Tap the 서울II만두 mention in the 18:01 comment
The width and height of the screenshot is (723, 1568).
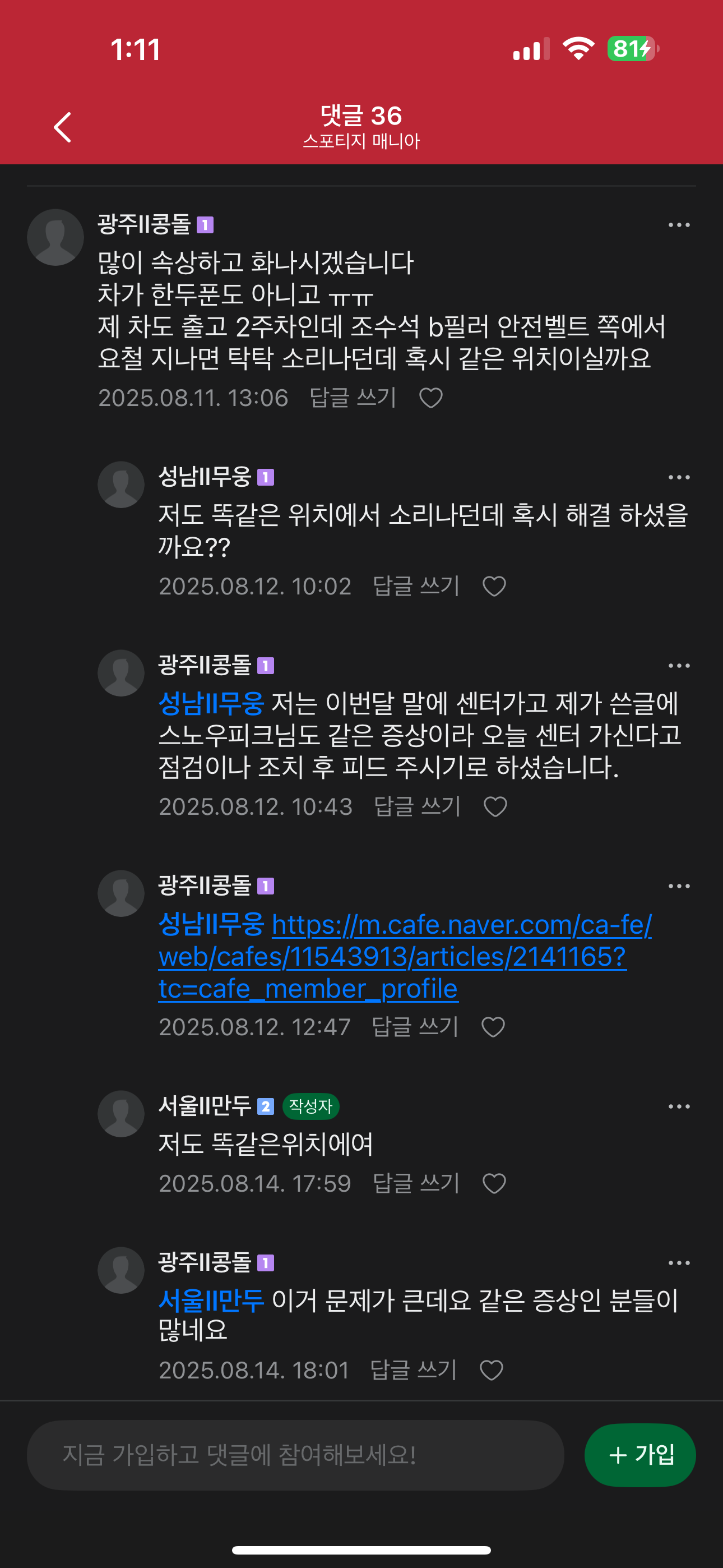click(x=211, y=1301)
